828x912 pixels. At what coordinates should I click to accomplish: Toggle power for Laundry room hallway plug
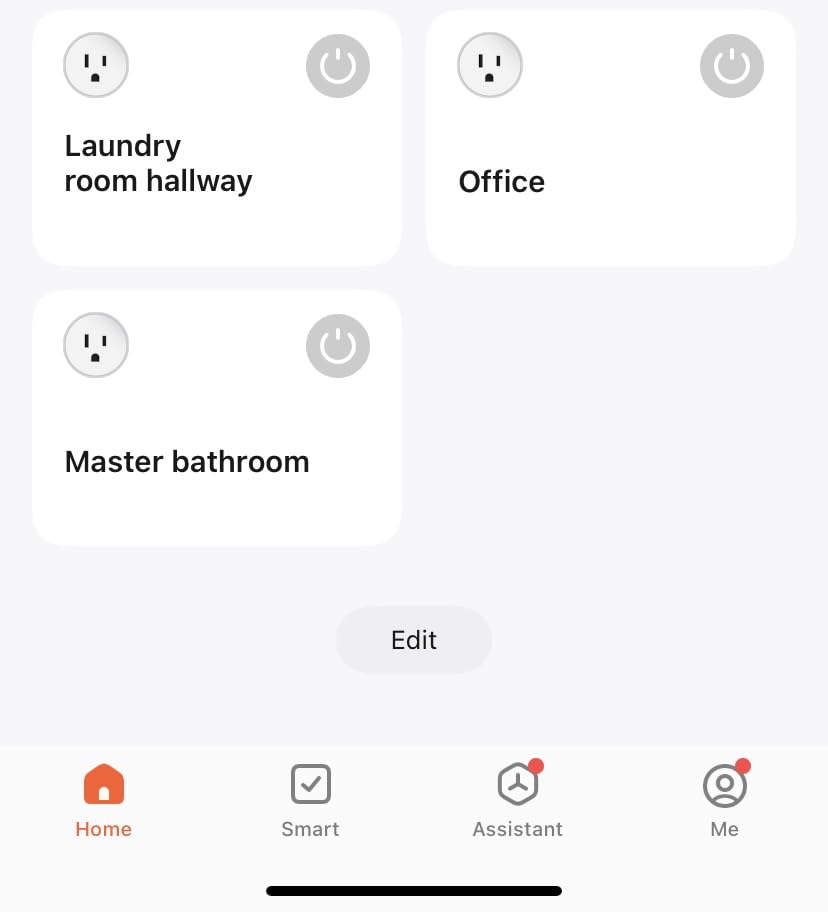pyautogui.click(x=338, y=66)
